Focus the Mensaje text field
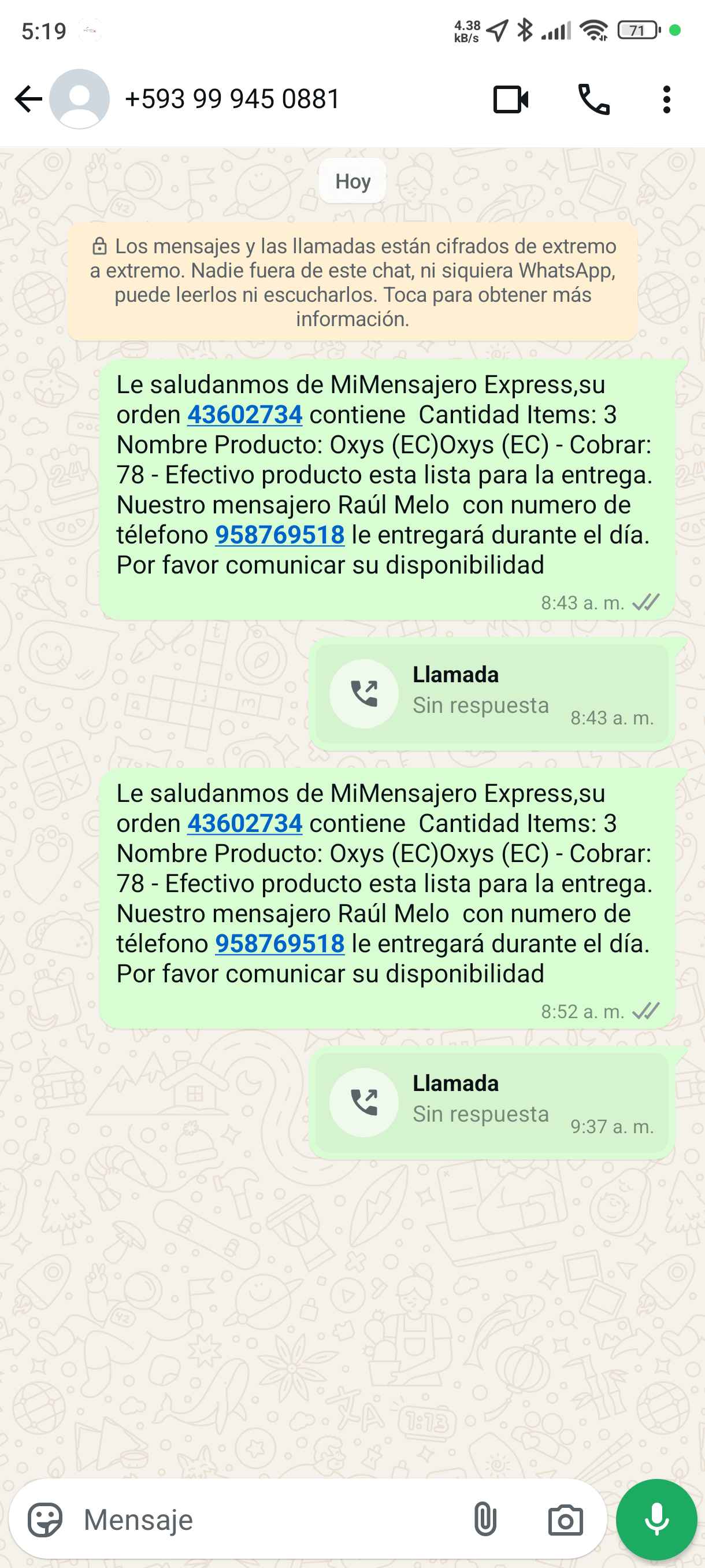Image resolution: width=705 pixels, height=1568 pixels. pyautogui.click(x=268, y=1520)
